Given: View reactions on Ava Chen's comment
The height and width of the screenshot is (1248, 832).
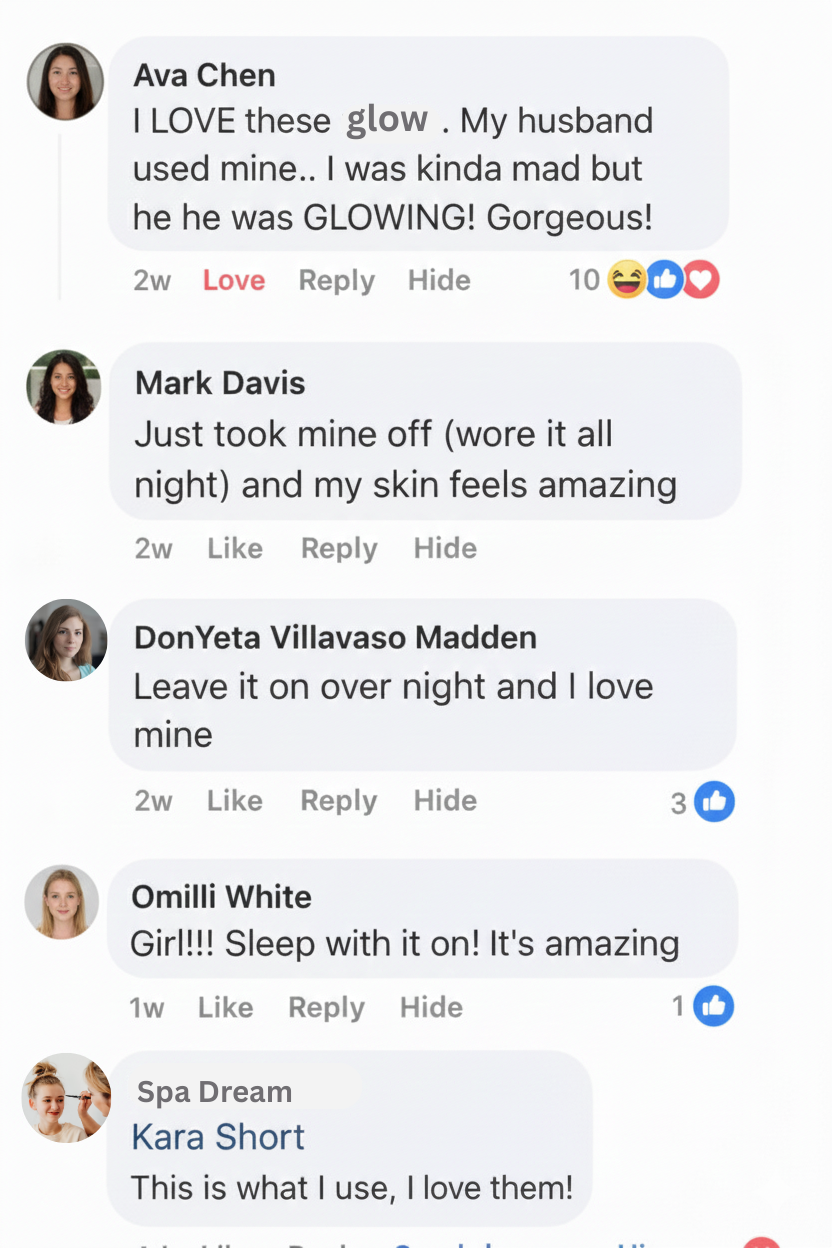Looking at the screenshot, I should tap(645, 281).
